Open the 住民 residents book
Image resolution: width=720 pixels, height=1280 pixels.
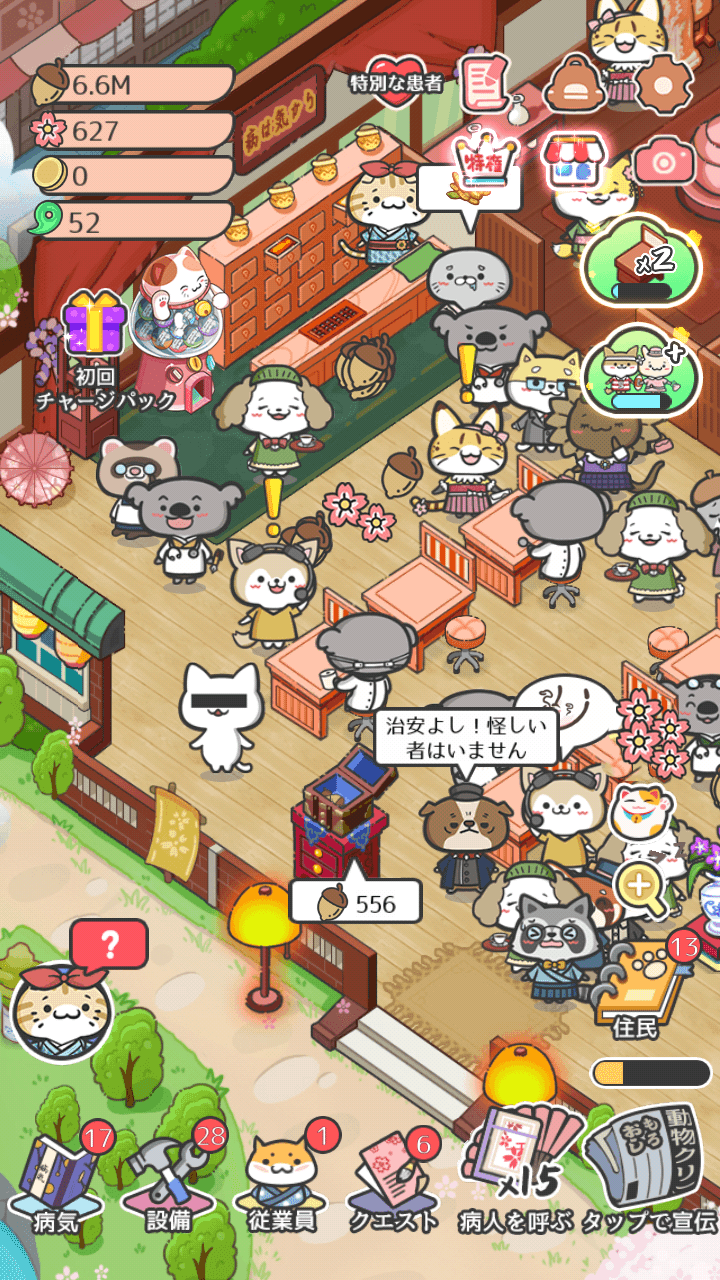(x=638, y=990)
